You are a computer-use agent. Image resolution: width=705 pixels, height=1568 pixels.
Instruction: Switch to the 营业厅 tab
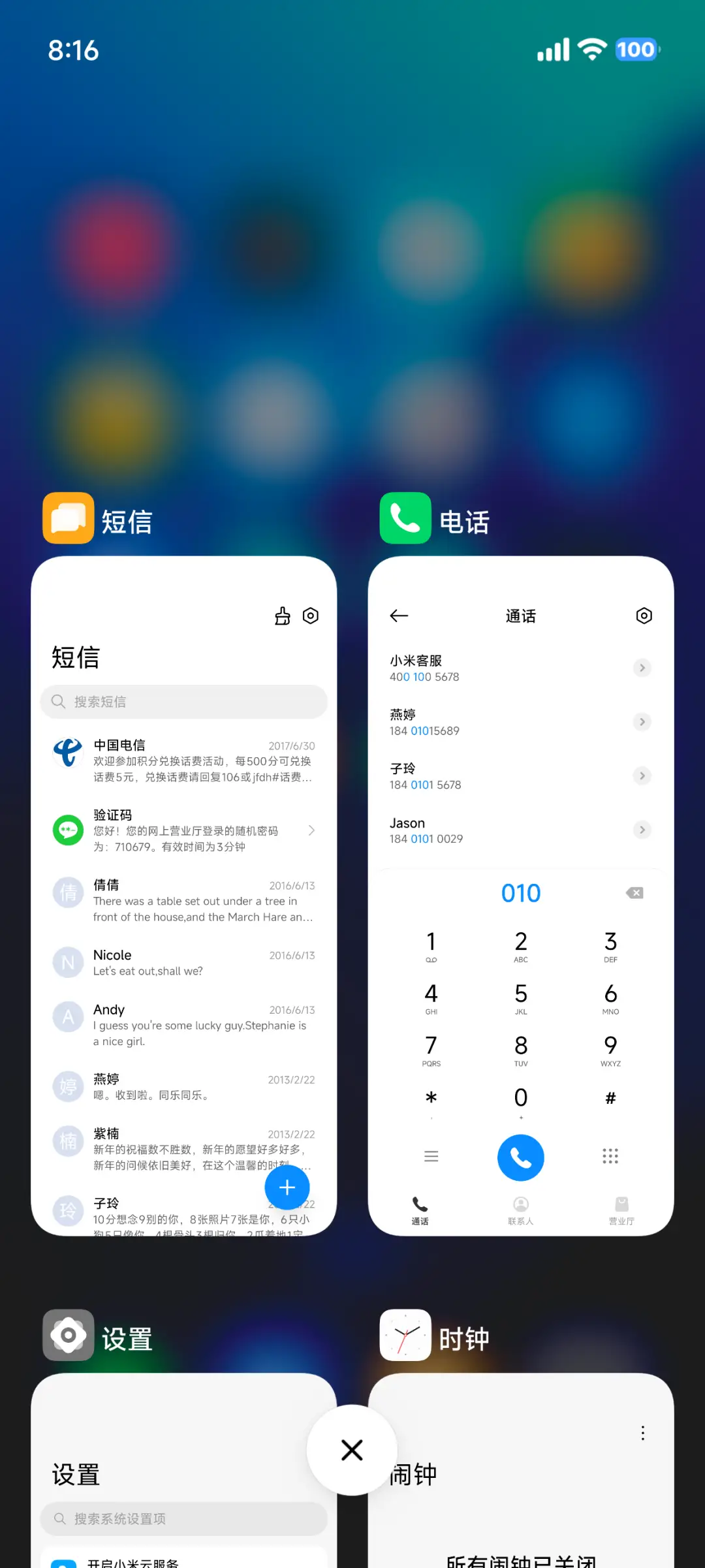621,1211
